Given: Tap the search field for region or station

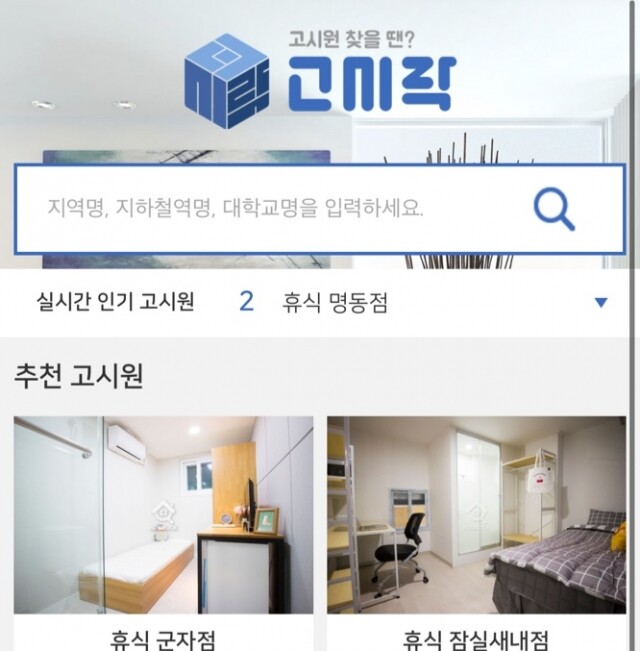Looking at the screenshot, I should pos(270,209).
